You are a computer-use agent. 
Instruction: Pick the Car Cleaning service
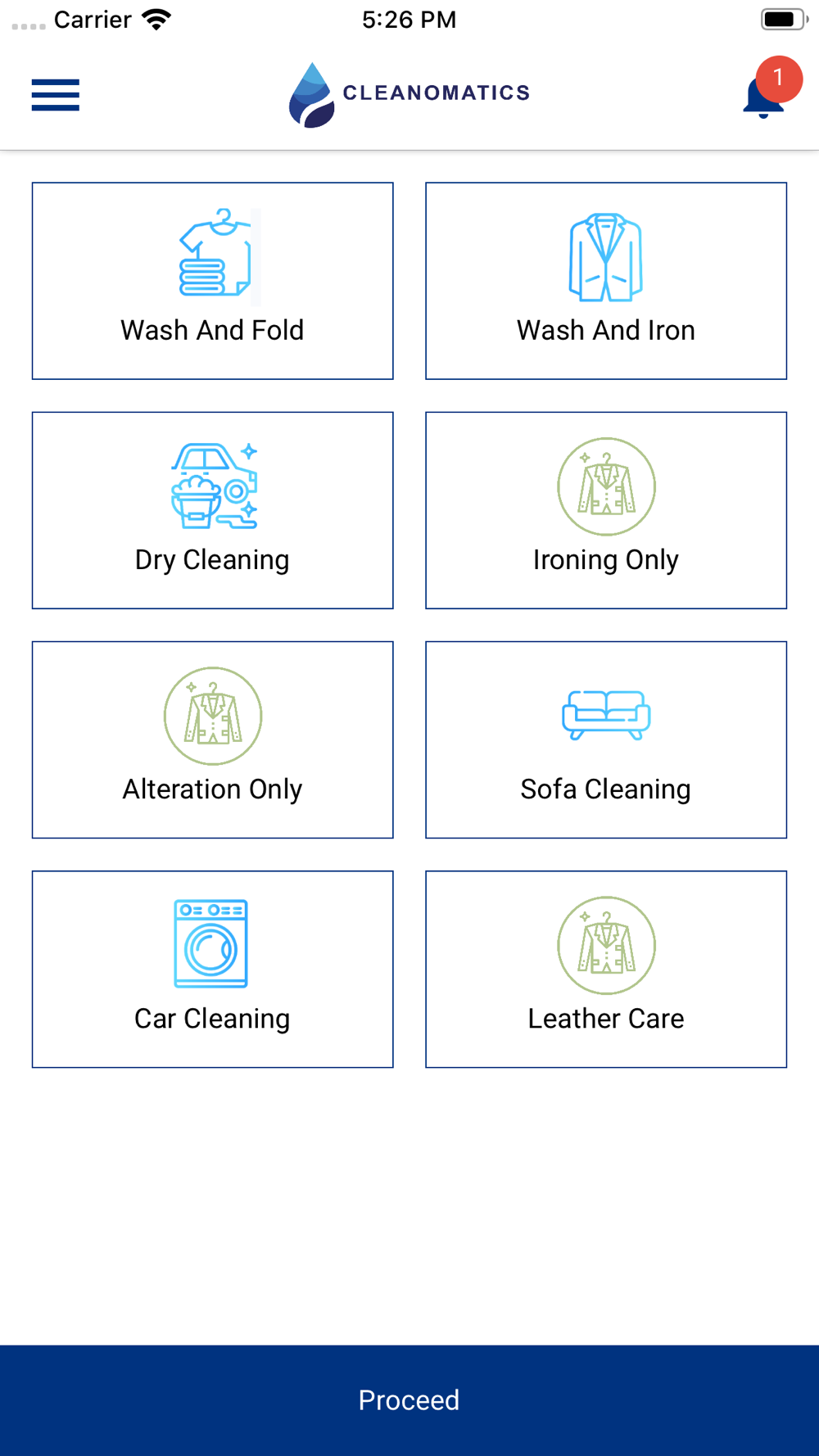click(x=213, y=969)
